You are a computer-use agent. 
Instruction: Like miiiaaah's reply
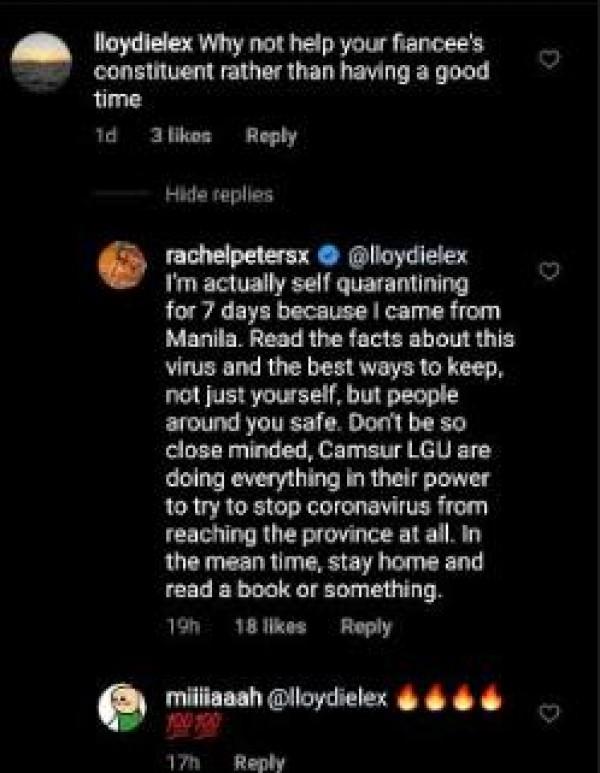point(548,712)
